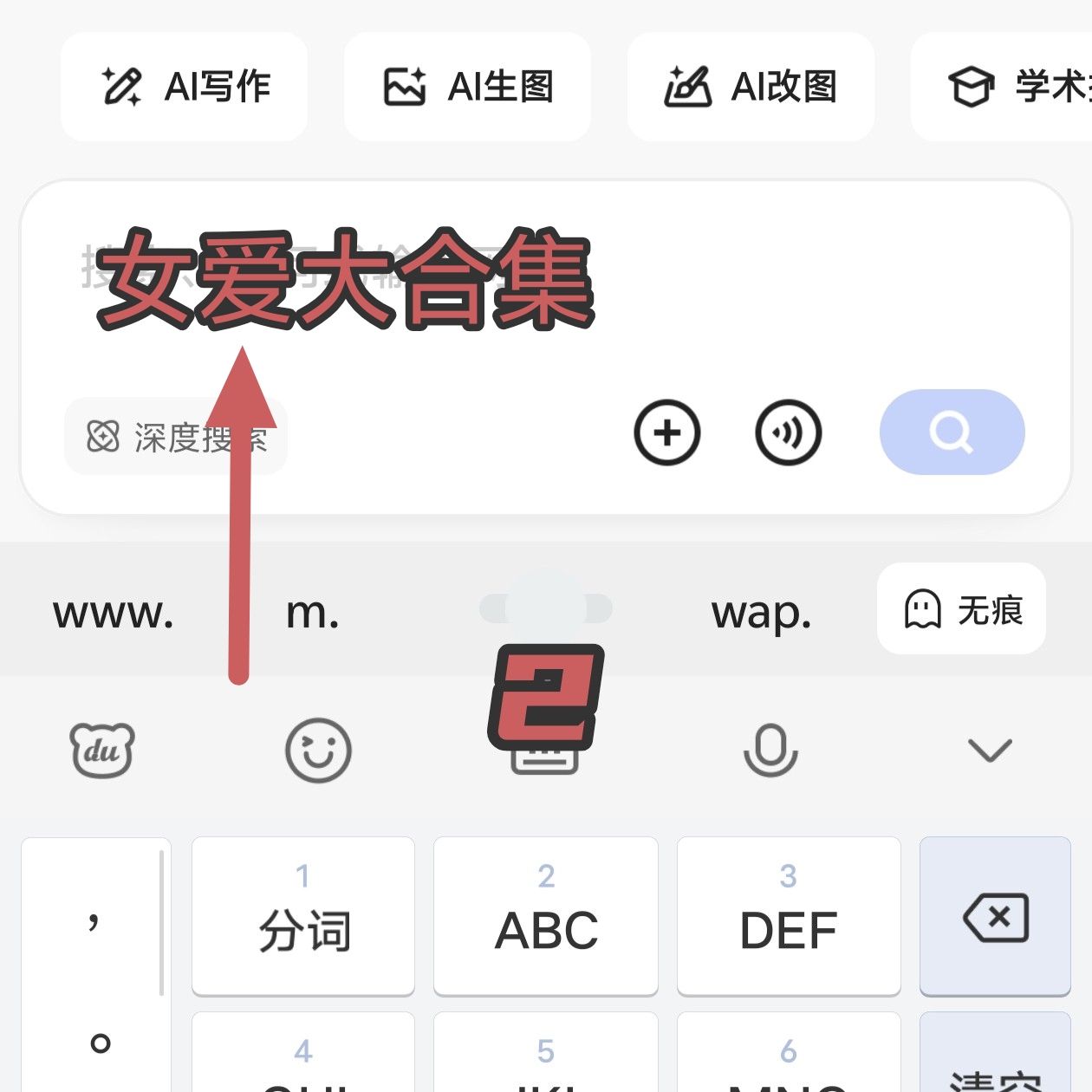The height and width of the screenshot is (1092, 1092).
Task: Open the AI写作 writing tool
Action: pyautogui.click(x=184, y=87)
